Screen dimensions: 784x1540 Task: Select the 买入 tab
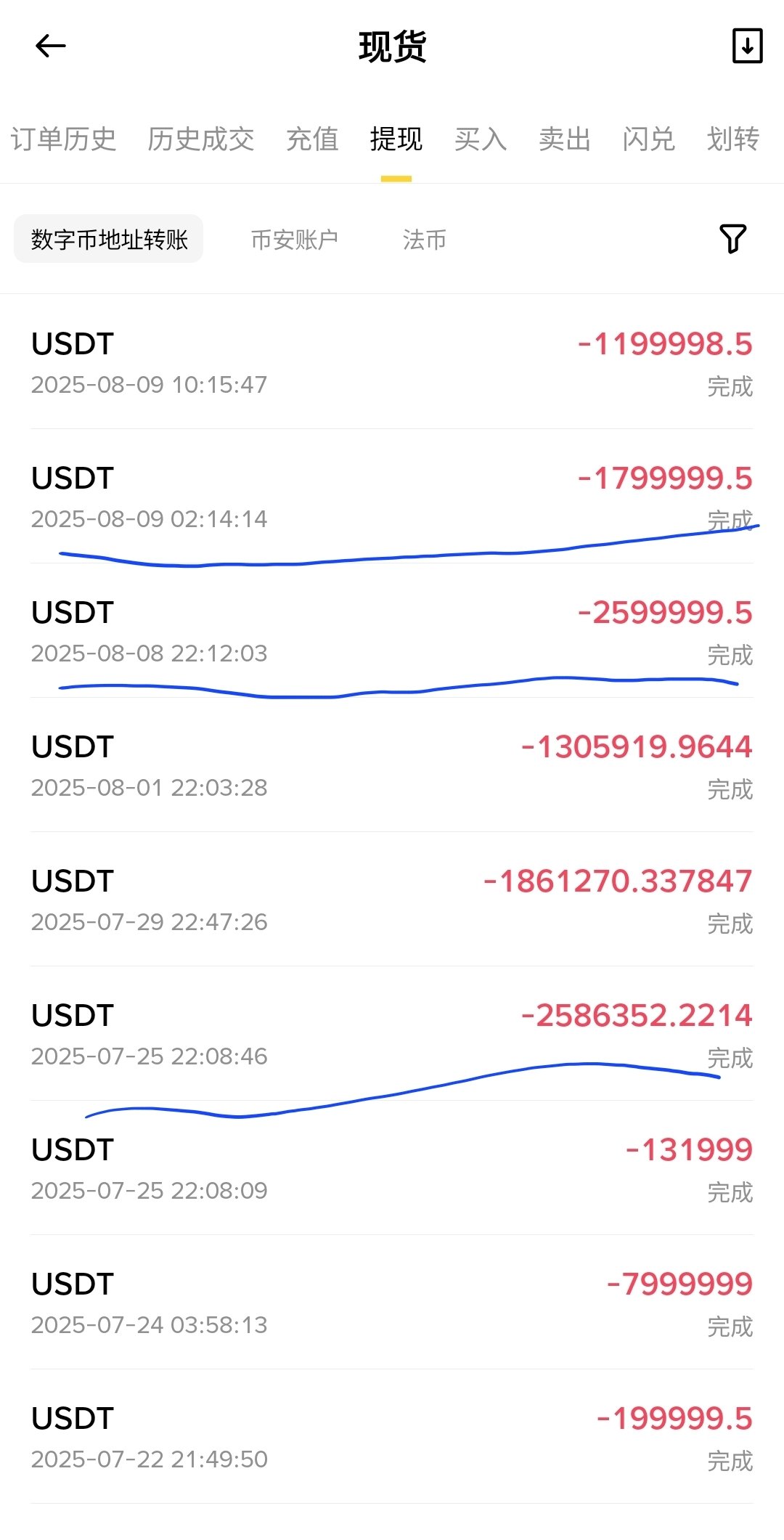(x=481, y=139)
